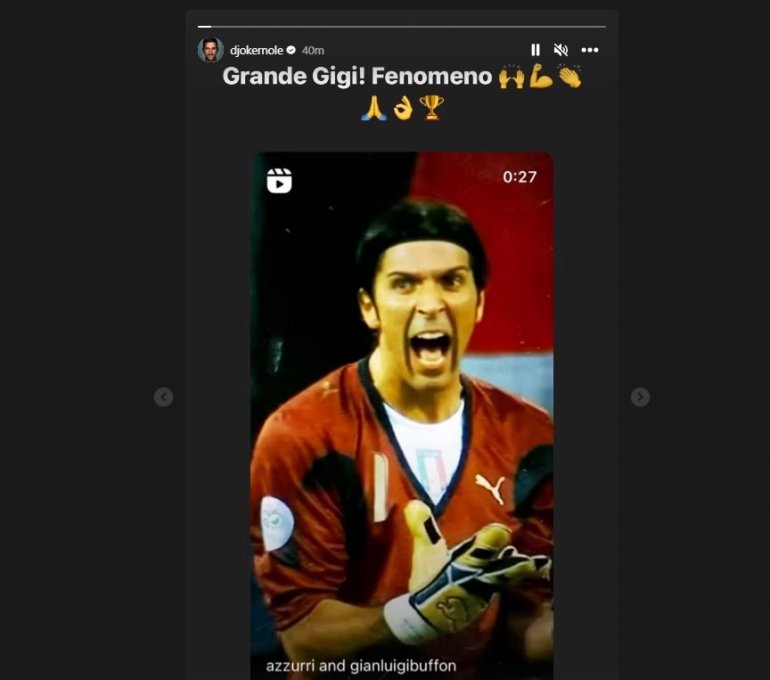Open the story options menu
This screenshot has height=680, width=770.
pos(590,50)
